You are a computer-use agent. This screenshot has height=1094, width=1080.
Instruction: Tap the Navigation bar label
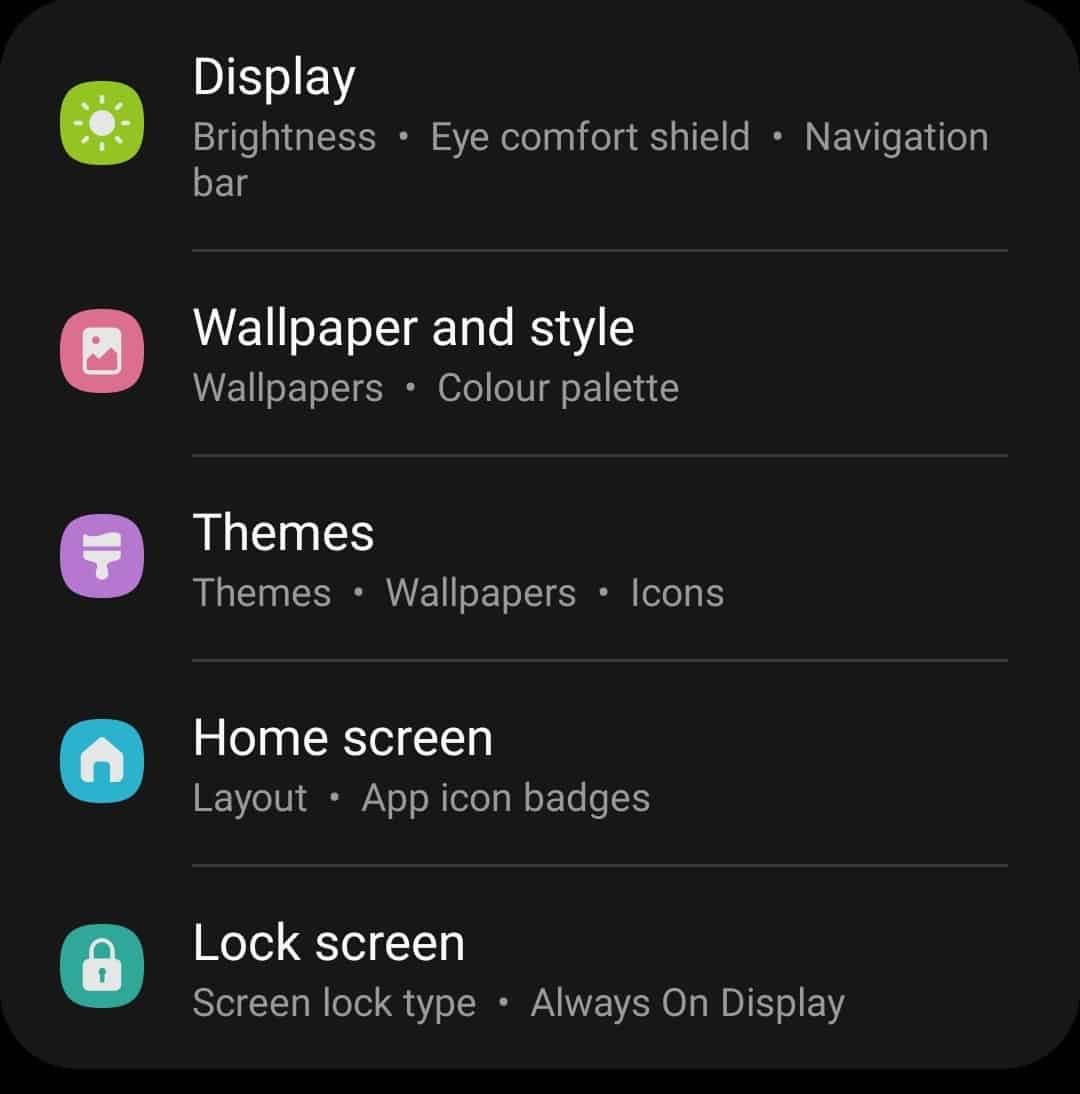pyautogui.click(x=895, y=137)
